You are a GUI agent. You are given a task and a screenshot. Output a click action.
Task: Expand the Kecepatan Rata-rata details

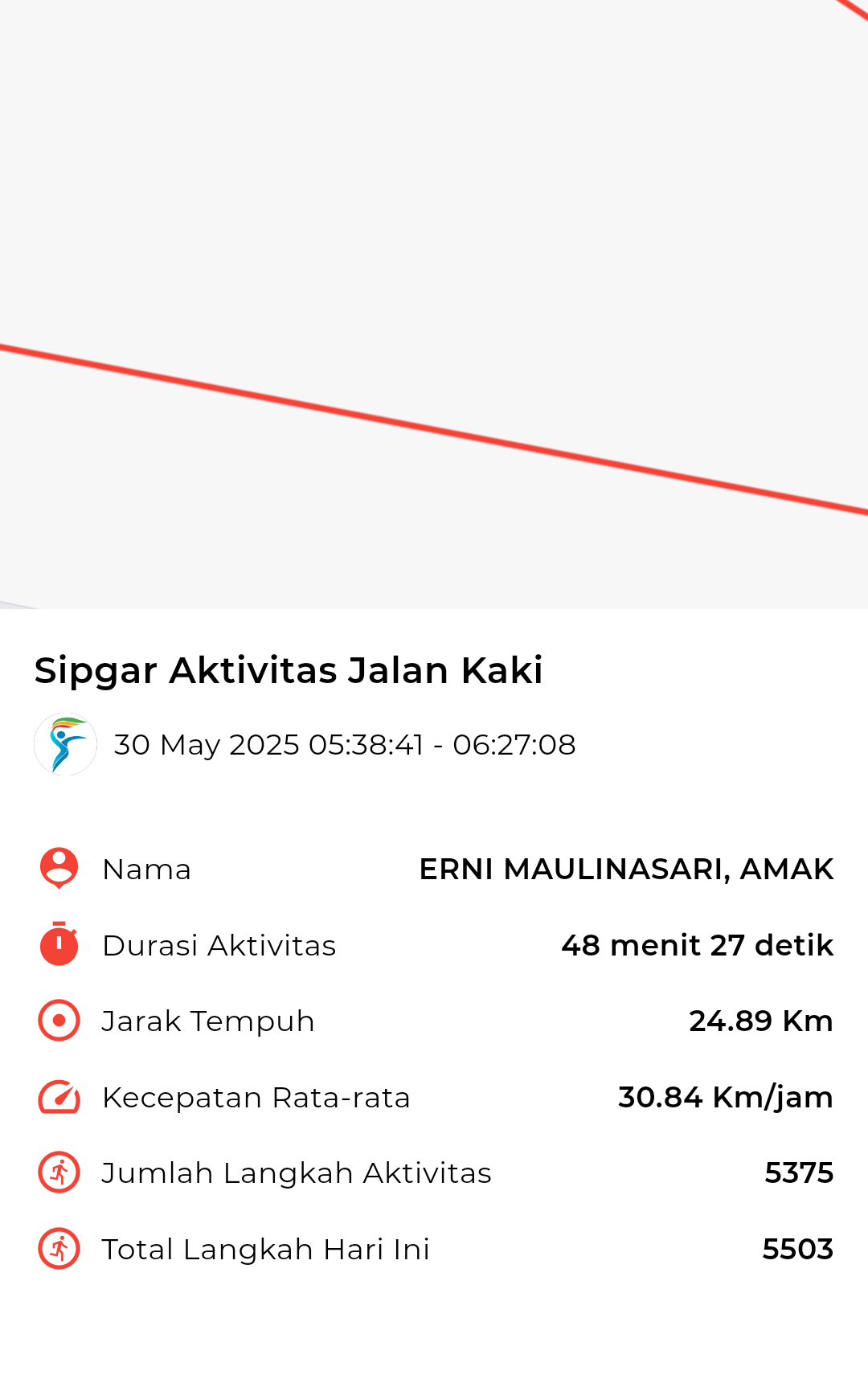coord(434,1095)
